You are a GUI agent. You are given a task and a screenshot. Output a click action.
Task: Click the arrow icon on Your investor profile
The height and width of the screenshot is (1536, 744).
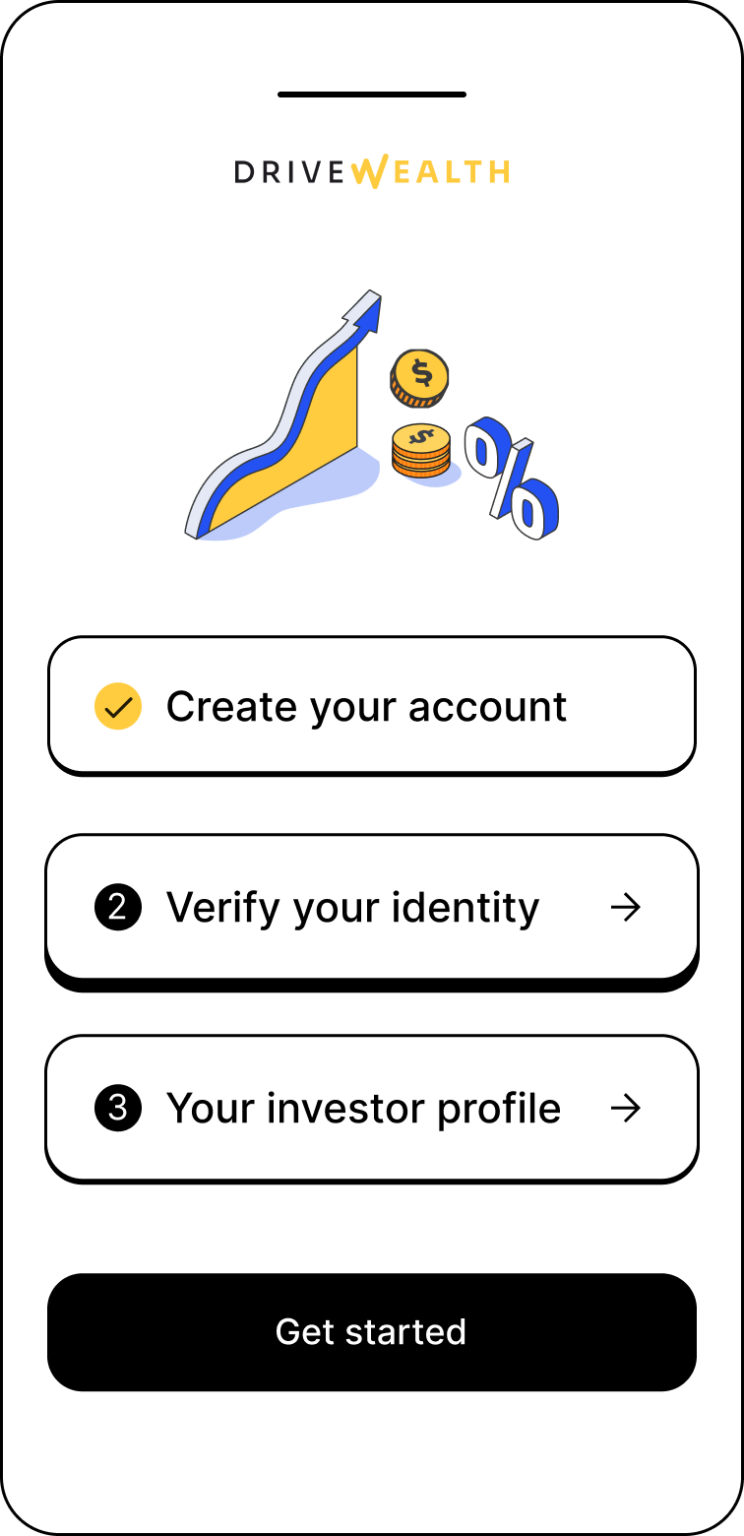coord(625,1108)
